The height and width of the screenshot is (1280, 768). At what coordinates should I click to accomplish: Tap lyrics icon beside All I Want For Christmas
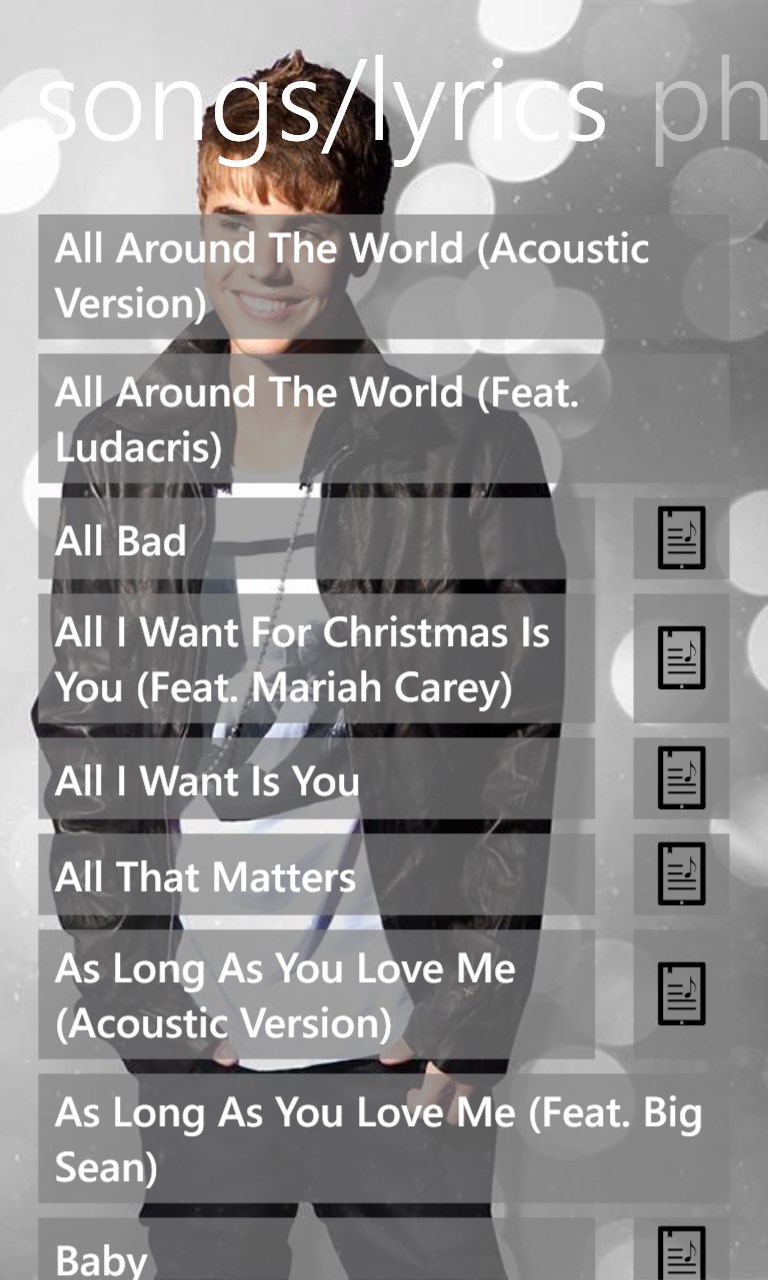point(681,657)
